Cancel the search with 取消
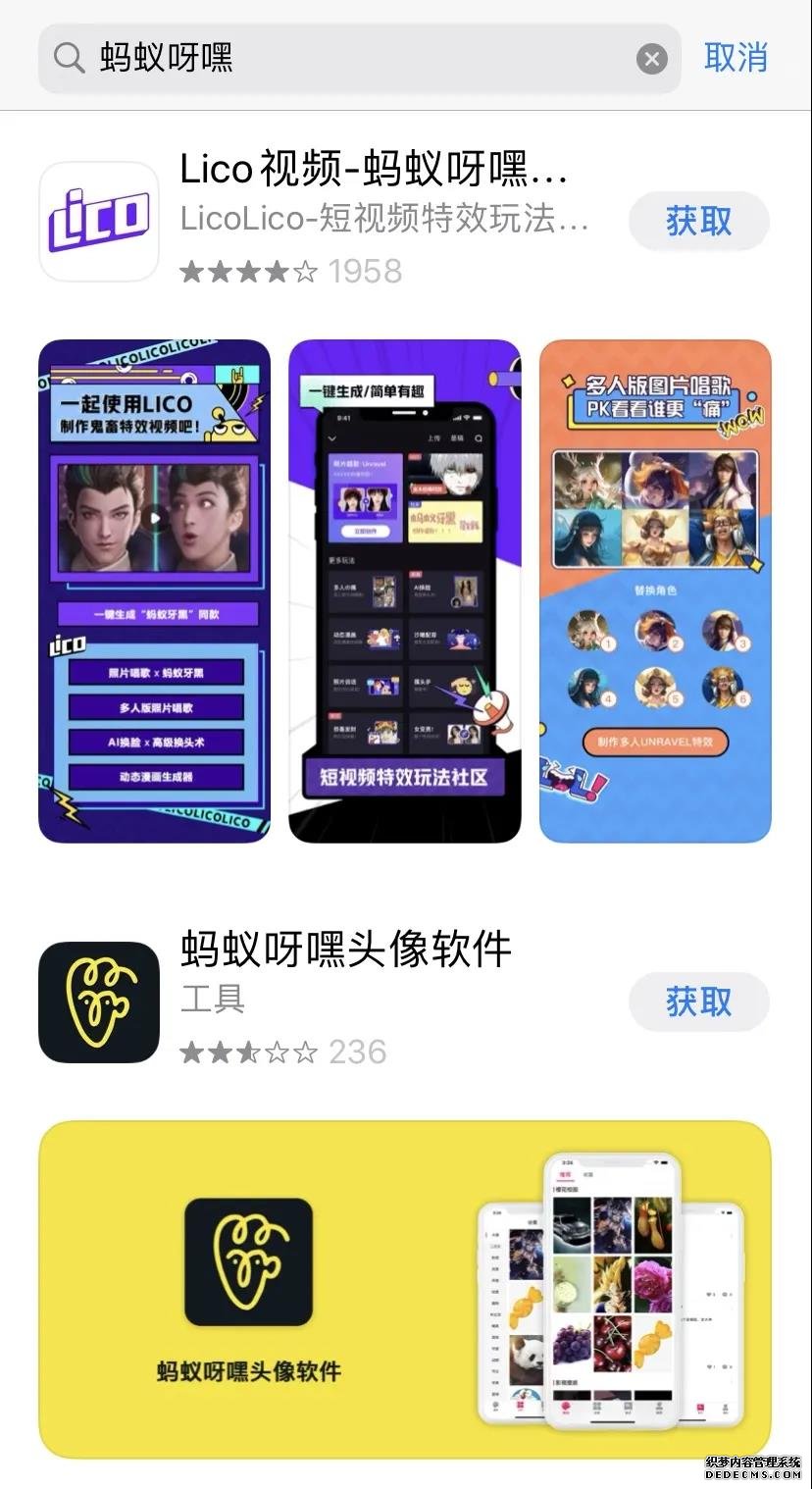The width and height of the screenshot is (812, 1489). (x=736, y=58)
